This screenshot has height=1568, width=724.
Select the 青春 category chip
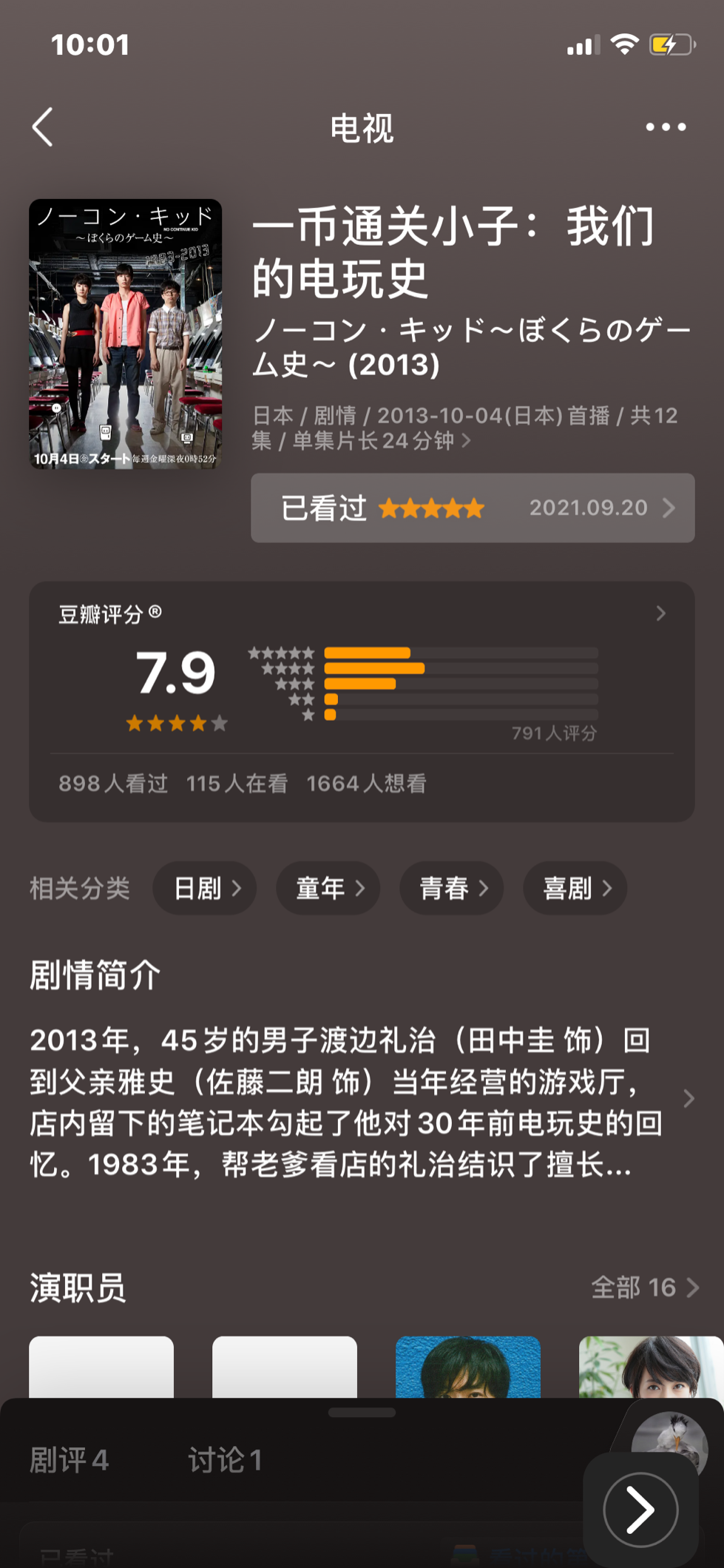coord(452,888)
